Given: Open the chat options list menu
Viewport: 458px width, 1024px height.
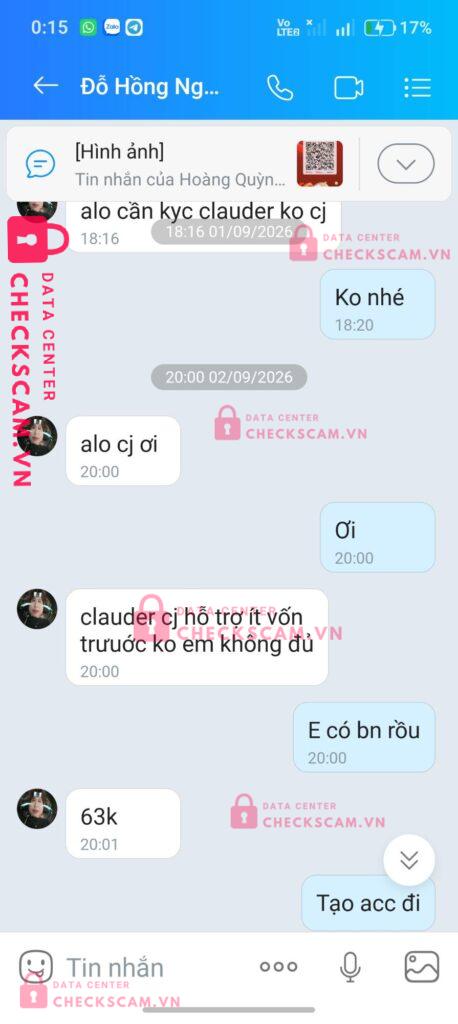Looking at the screenshot, I should [417, 88].
